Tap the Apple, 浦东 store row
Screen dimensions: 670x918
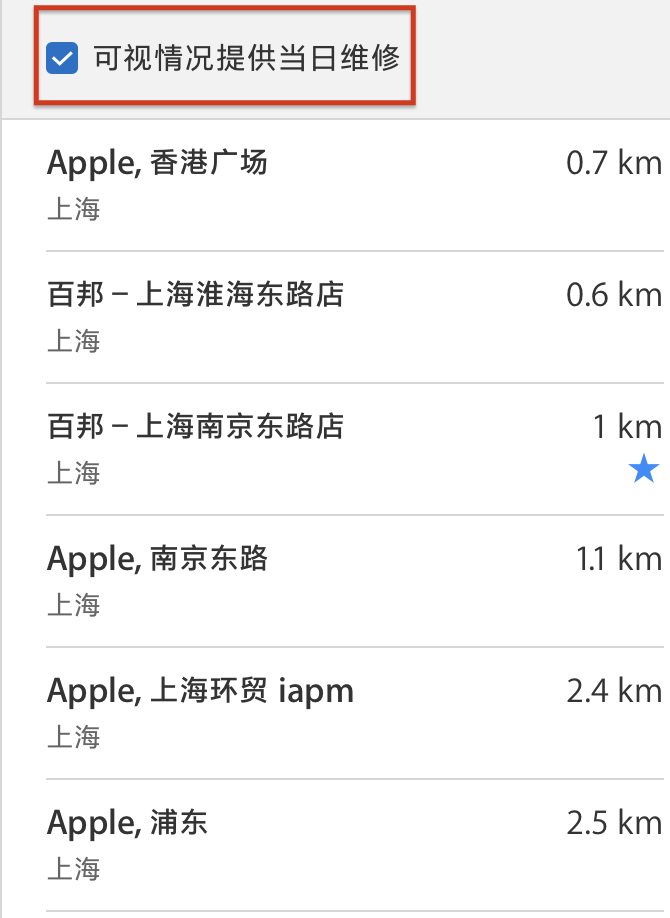coord(127,823)
